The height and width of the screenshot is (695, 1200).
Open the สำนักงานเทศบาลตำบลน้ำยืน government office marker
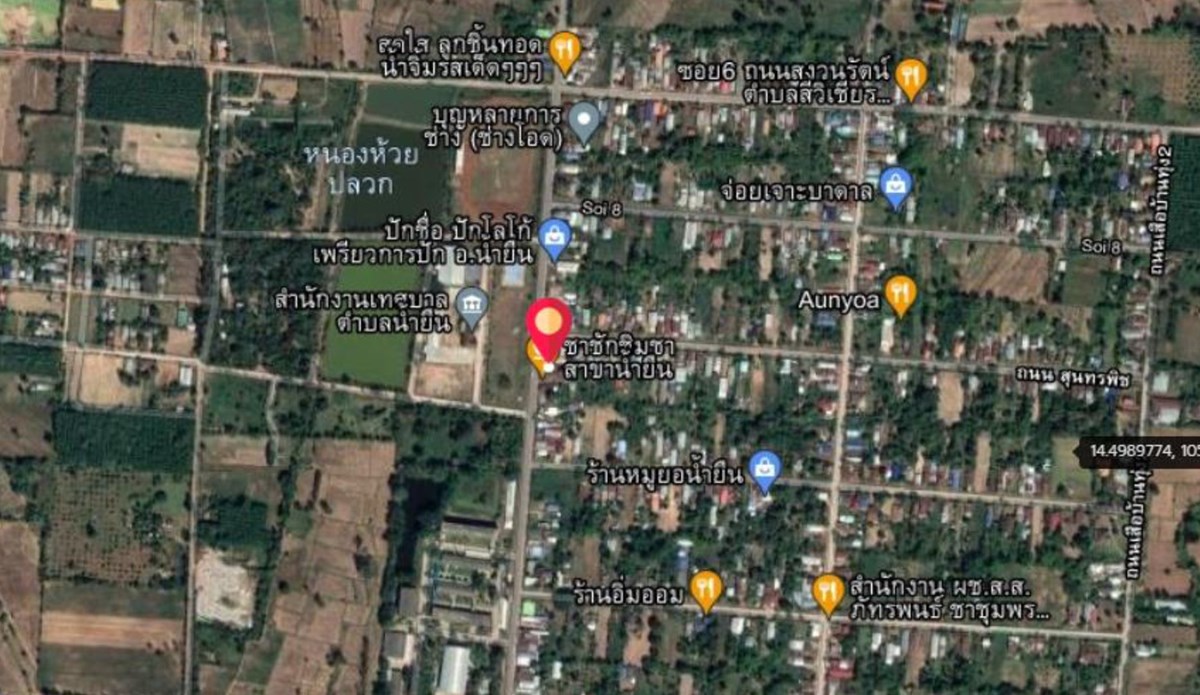[x=471, y=306]
